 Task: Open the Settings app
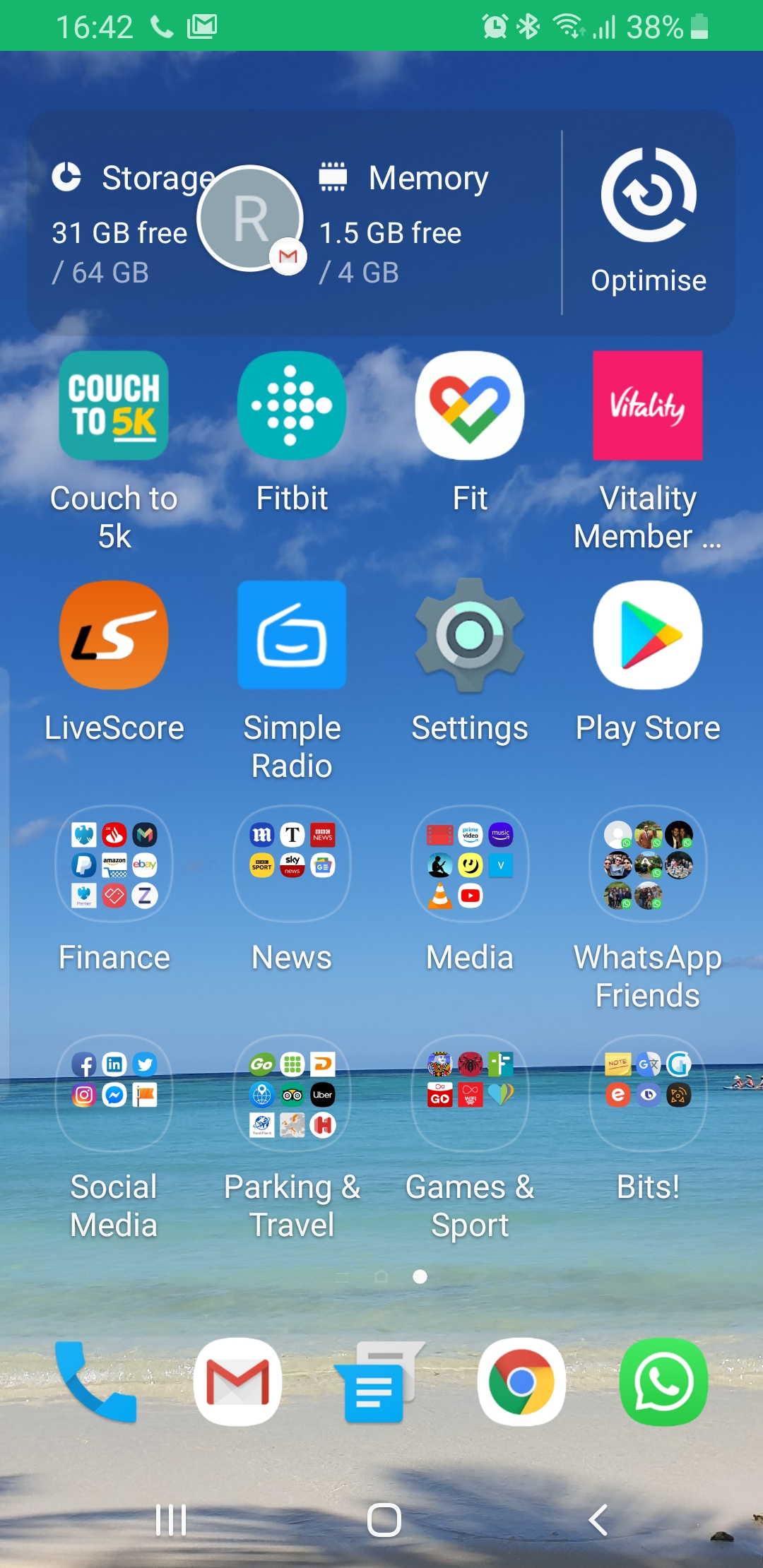click(x=470, y=636)
